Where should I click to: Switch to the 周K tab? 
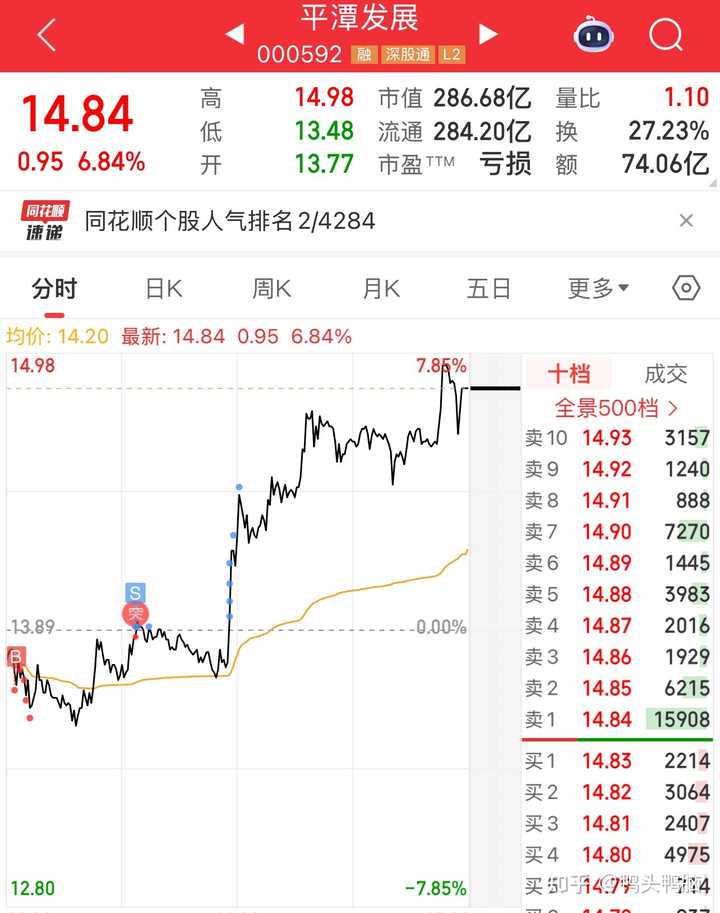(x=272, y=289)
